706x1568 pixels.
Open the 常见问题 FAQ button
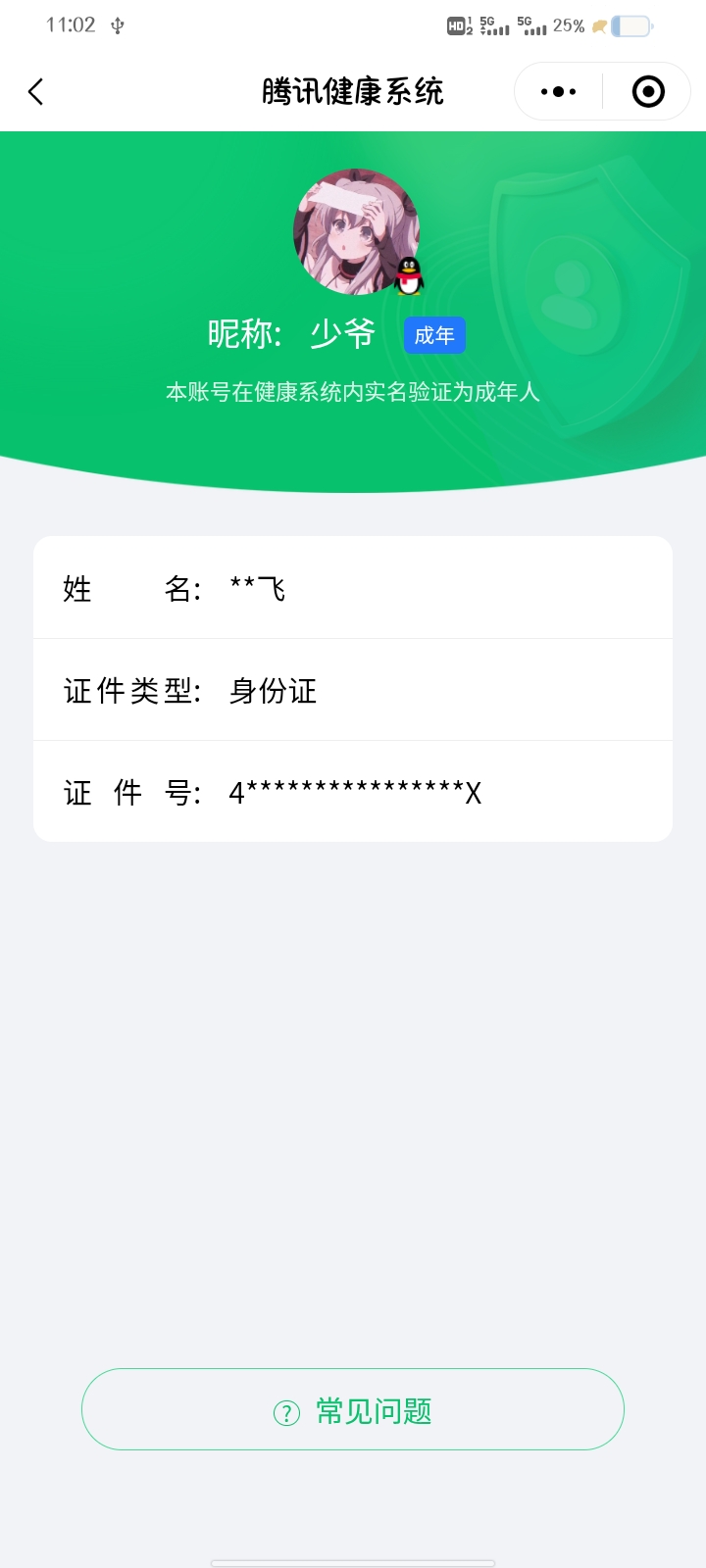pyautogui.click(x=353, y=1409)
